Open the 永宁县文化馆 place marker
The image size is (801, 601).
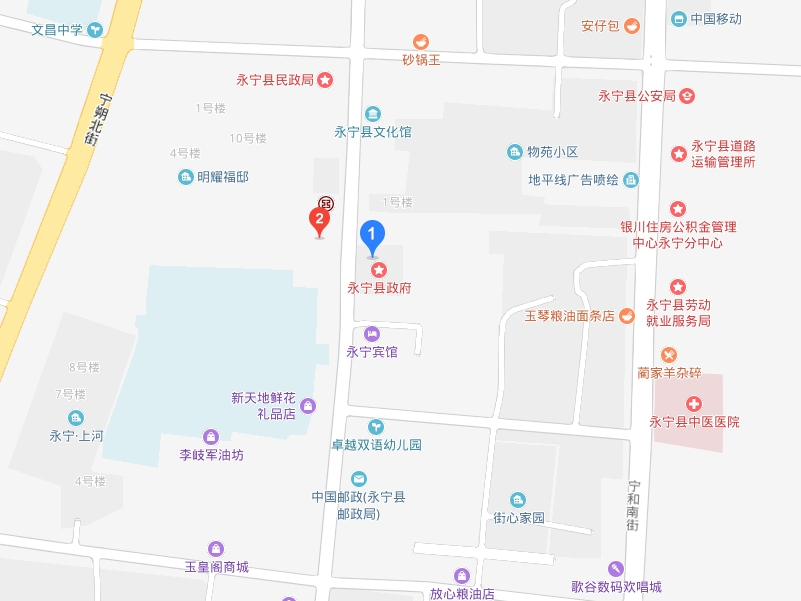click(373, 114)
